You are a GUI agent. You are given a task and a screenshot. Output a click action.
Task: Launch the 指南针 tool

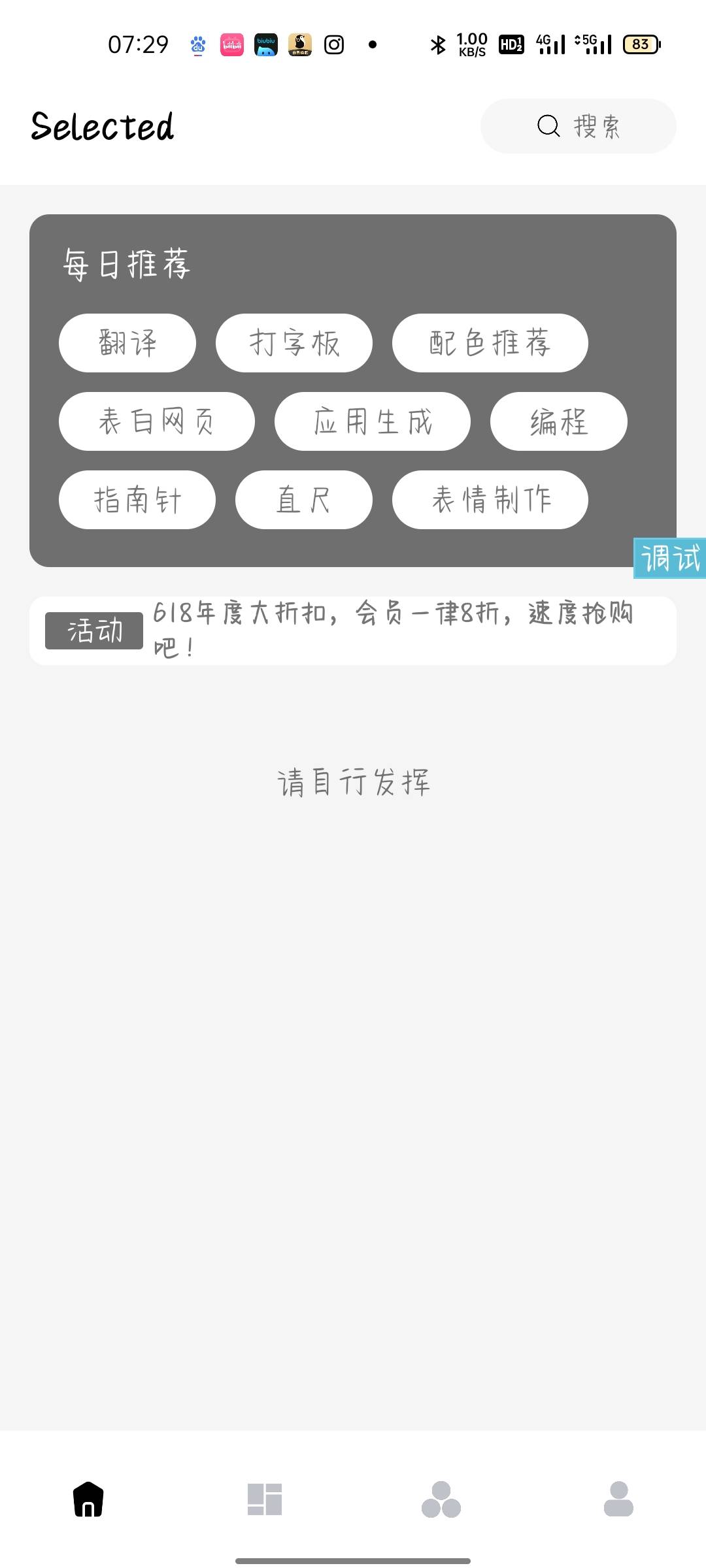click(x=137, y=500)
